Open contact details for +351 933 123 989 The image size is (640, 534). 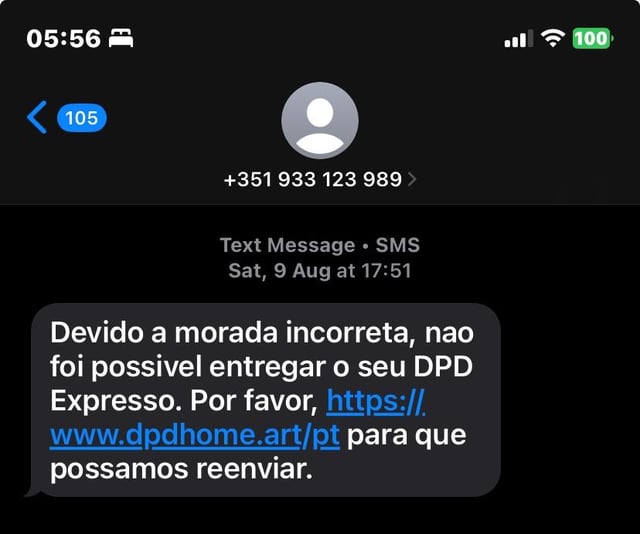tap(320, 179)
